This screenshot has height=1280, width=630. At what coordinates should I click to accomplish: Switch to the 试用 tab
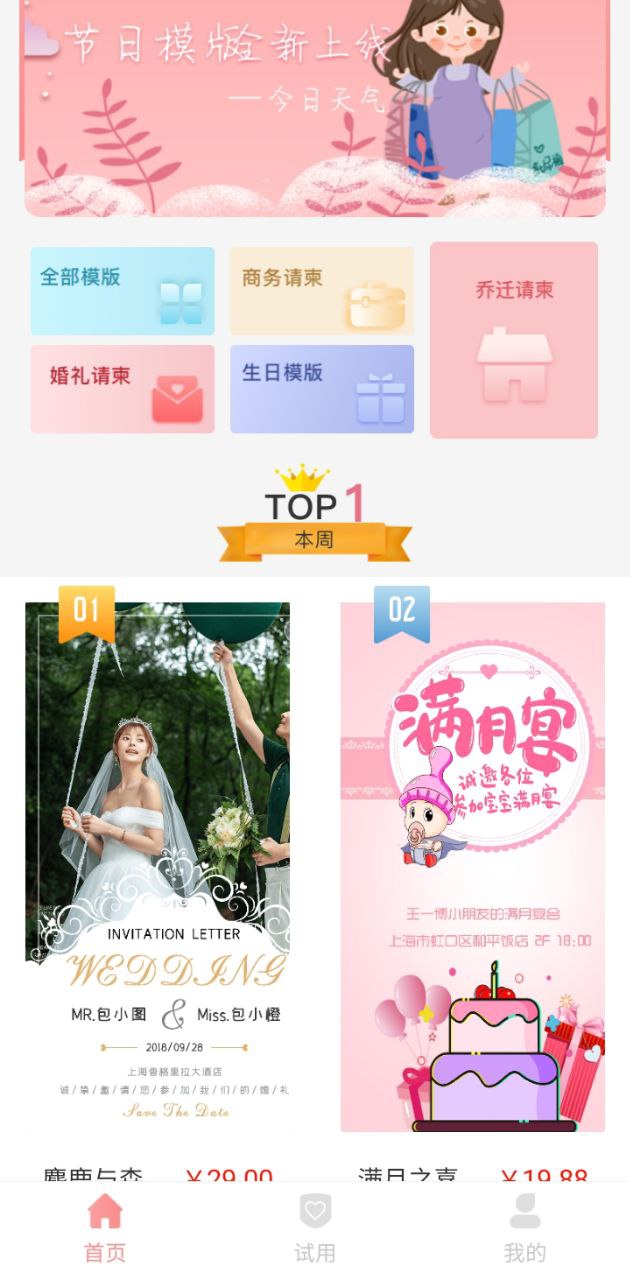click(x=315, y=1229)
